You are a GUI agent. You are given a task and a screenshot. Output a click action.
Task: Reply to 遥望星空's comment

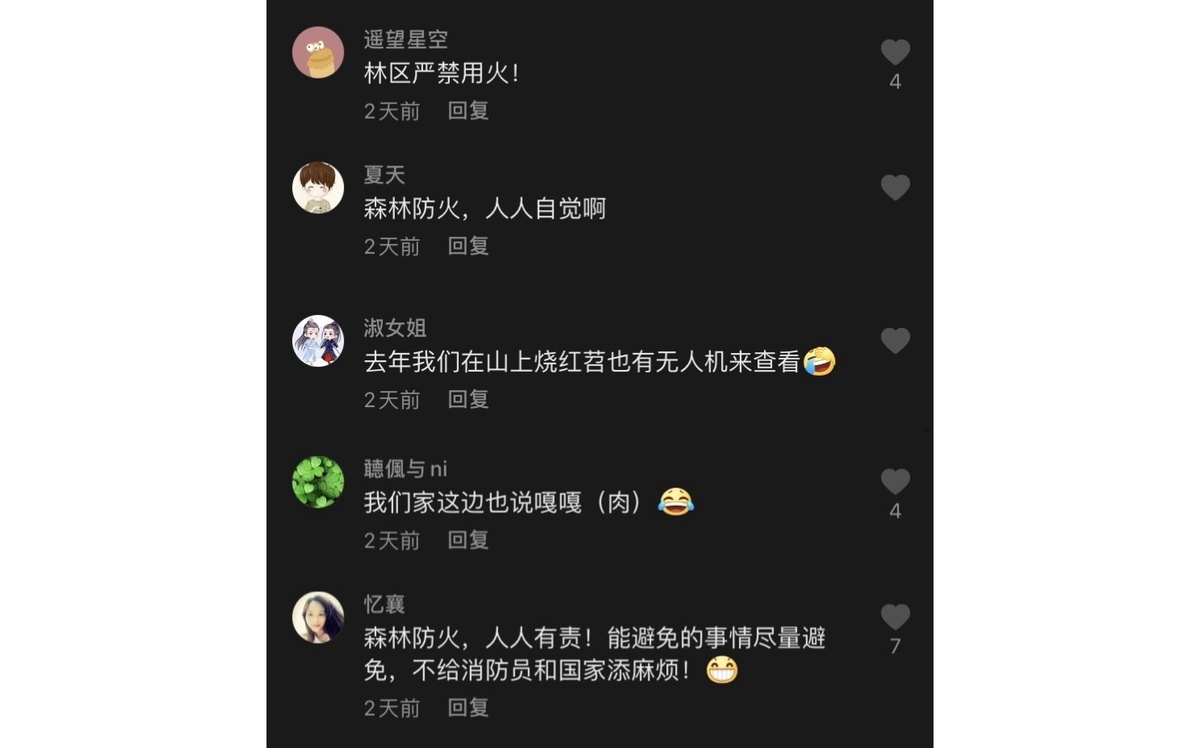(x=468, y=111)
